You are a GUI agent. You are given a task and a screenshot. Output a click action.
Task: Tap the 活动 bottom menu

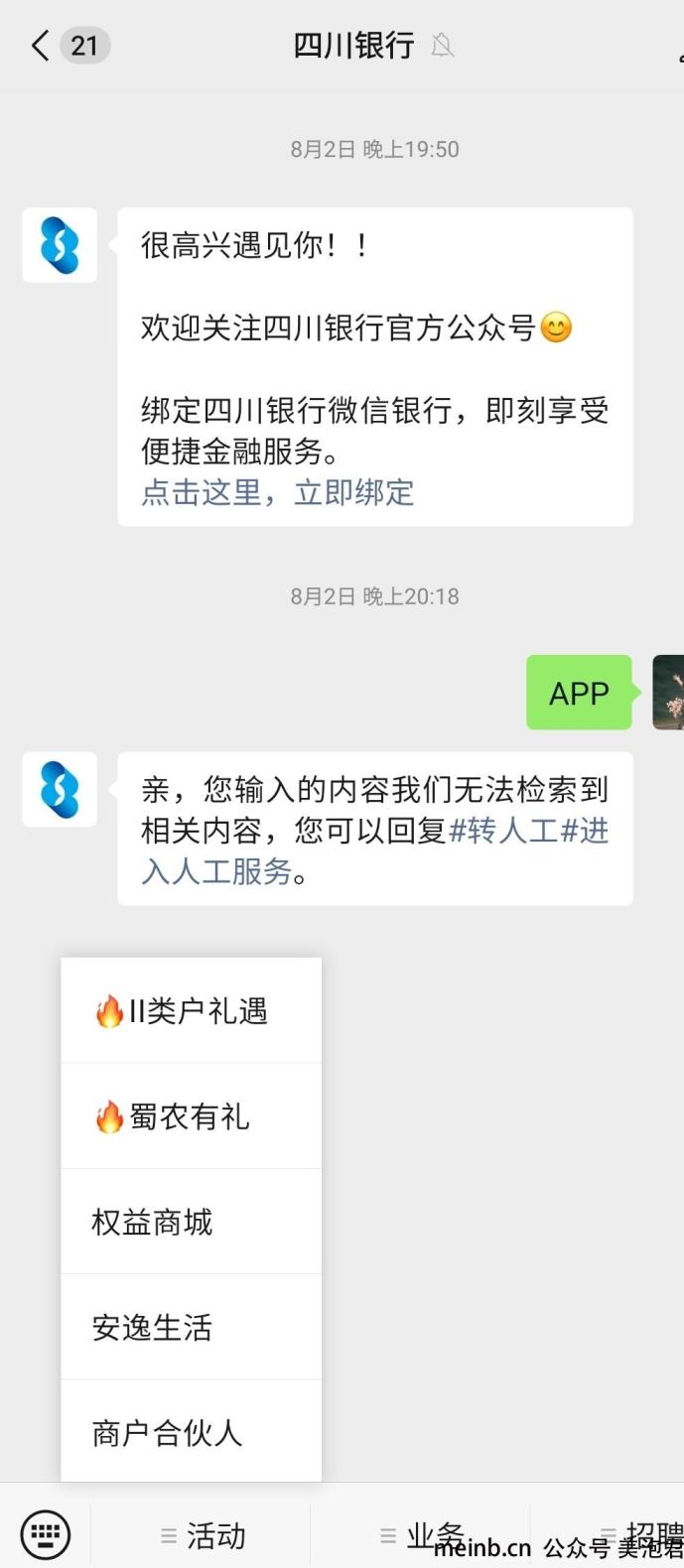(x=203, y=1535)
